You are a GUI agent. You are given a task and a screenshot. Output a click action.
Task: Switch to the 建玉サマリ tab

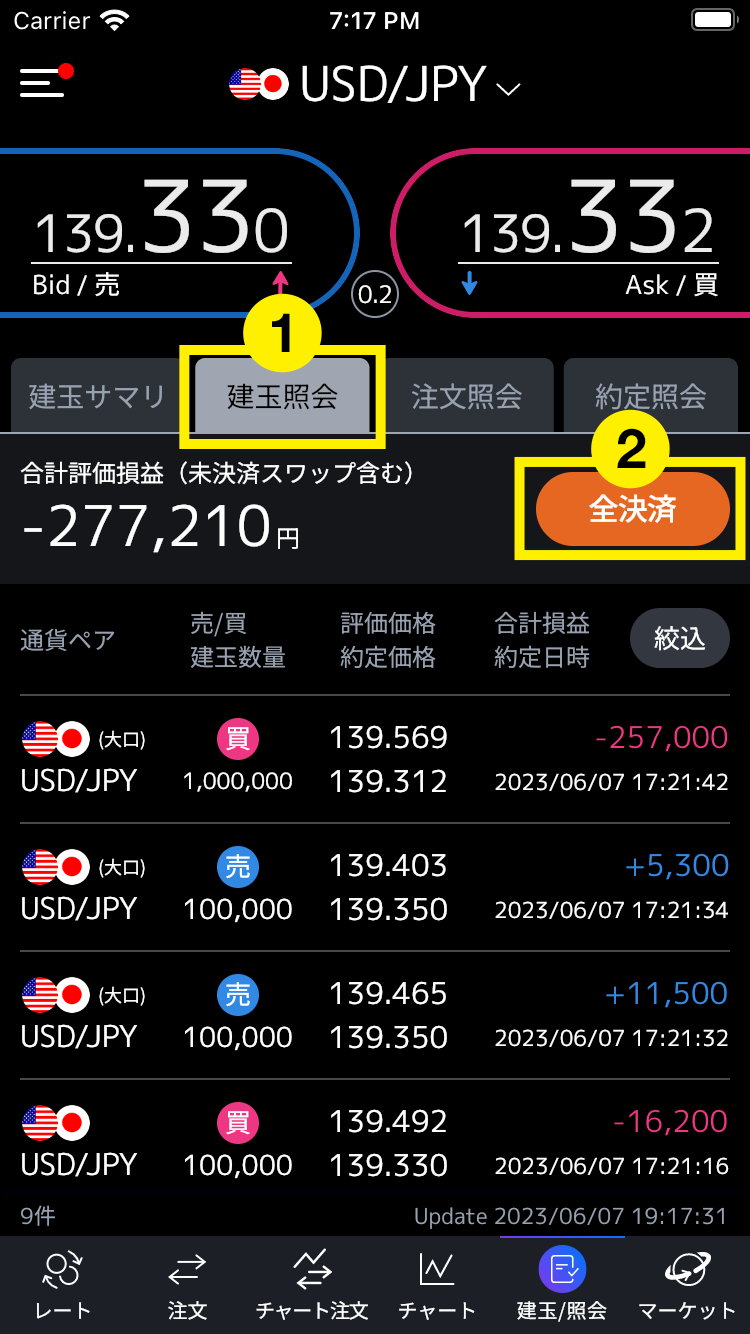(x=97, y=396)
